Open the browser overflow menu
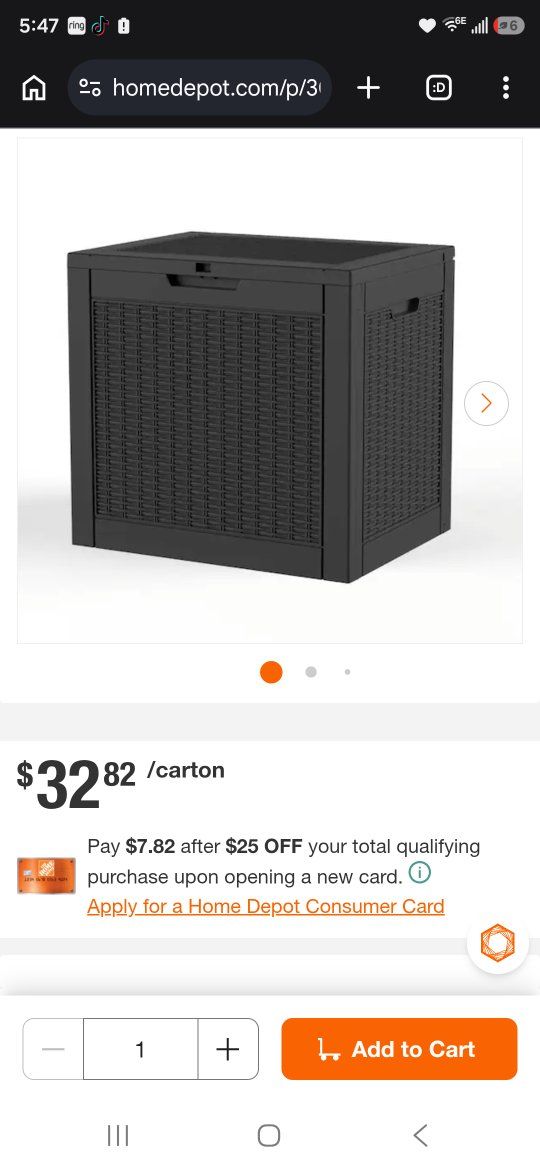Viewport: 540px width, 1170px height. (506, 88)
